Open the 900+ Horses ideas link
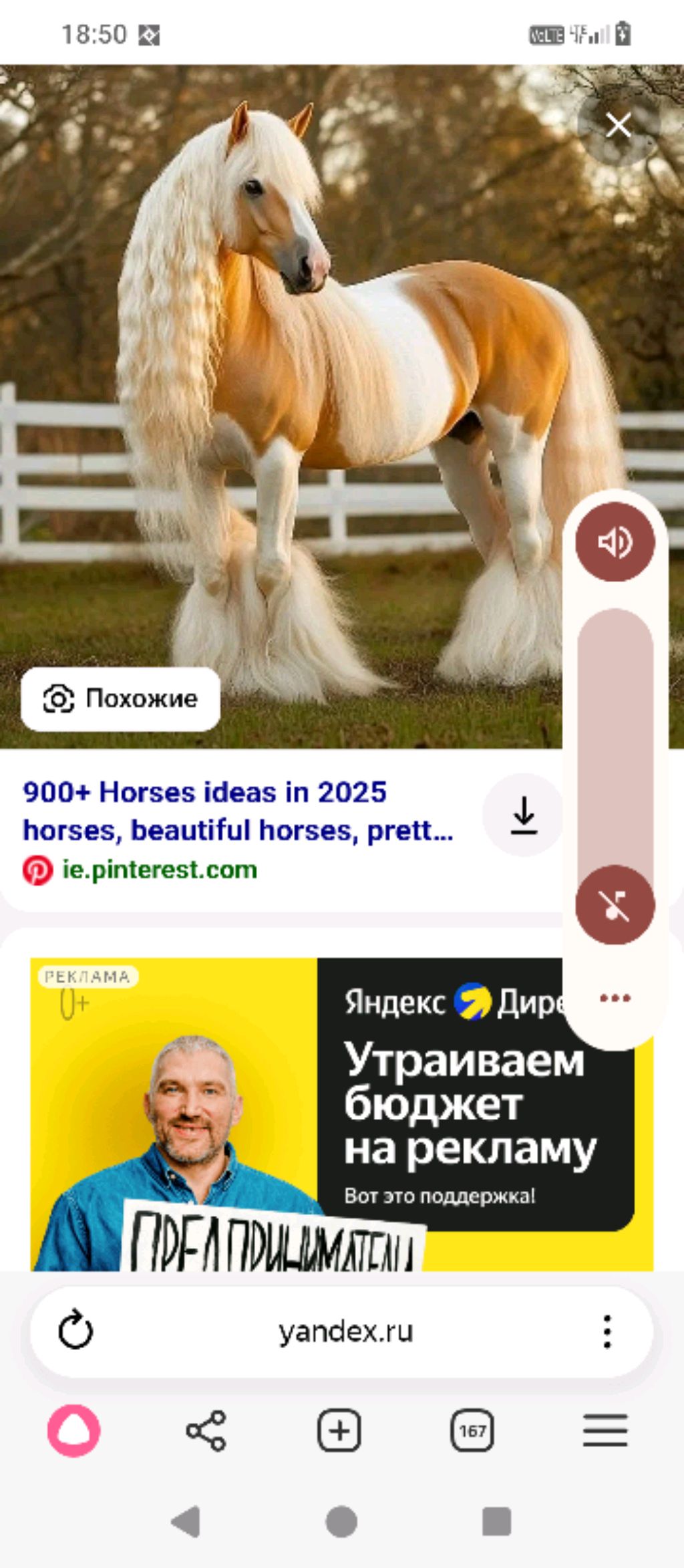This screenshot has width=684, height=1568. tap(238, 811)
